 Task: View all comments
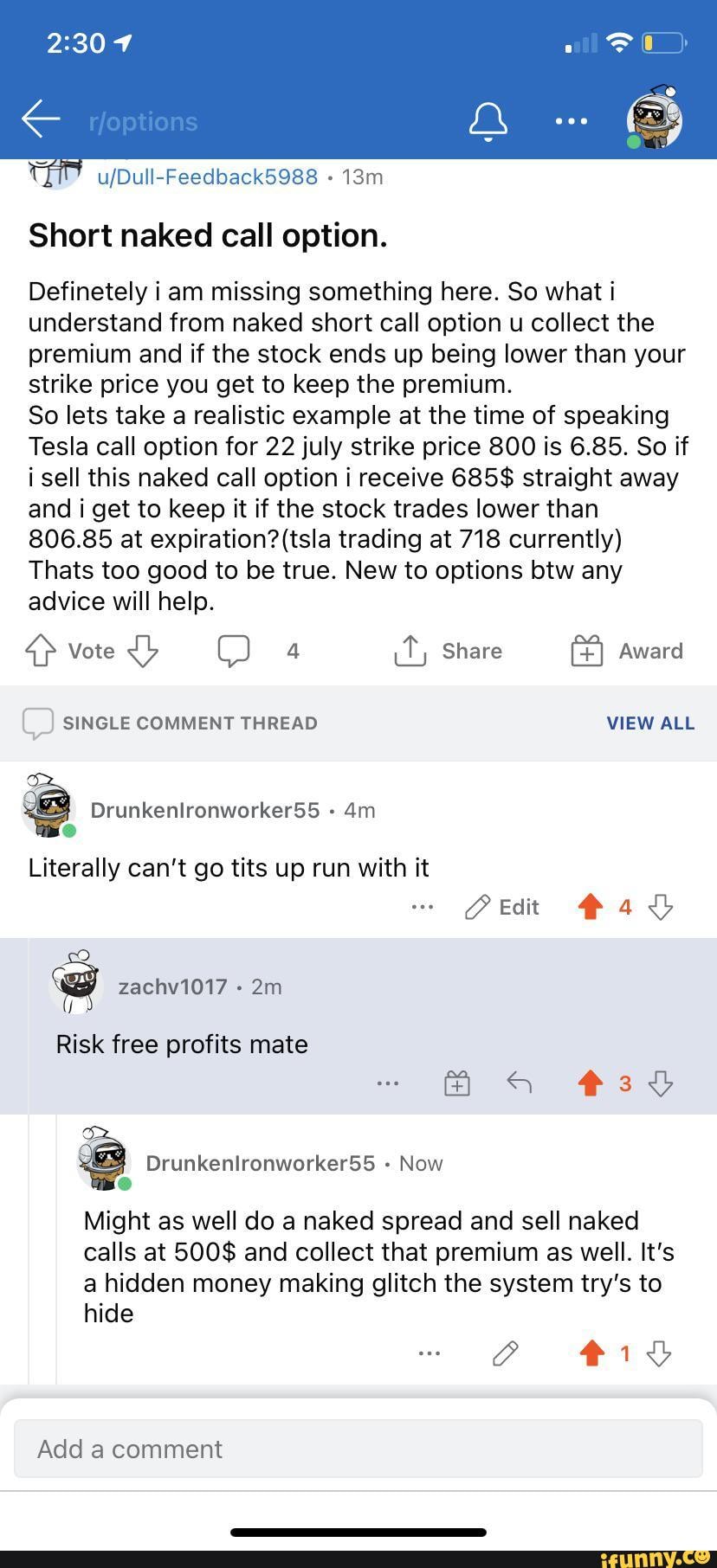click(650, 723)
